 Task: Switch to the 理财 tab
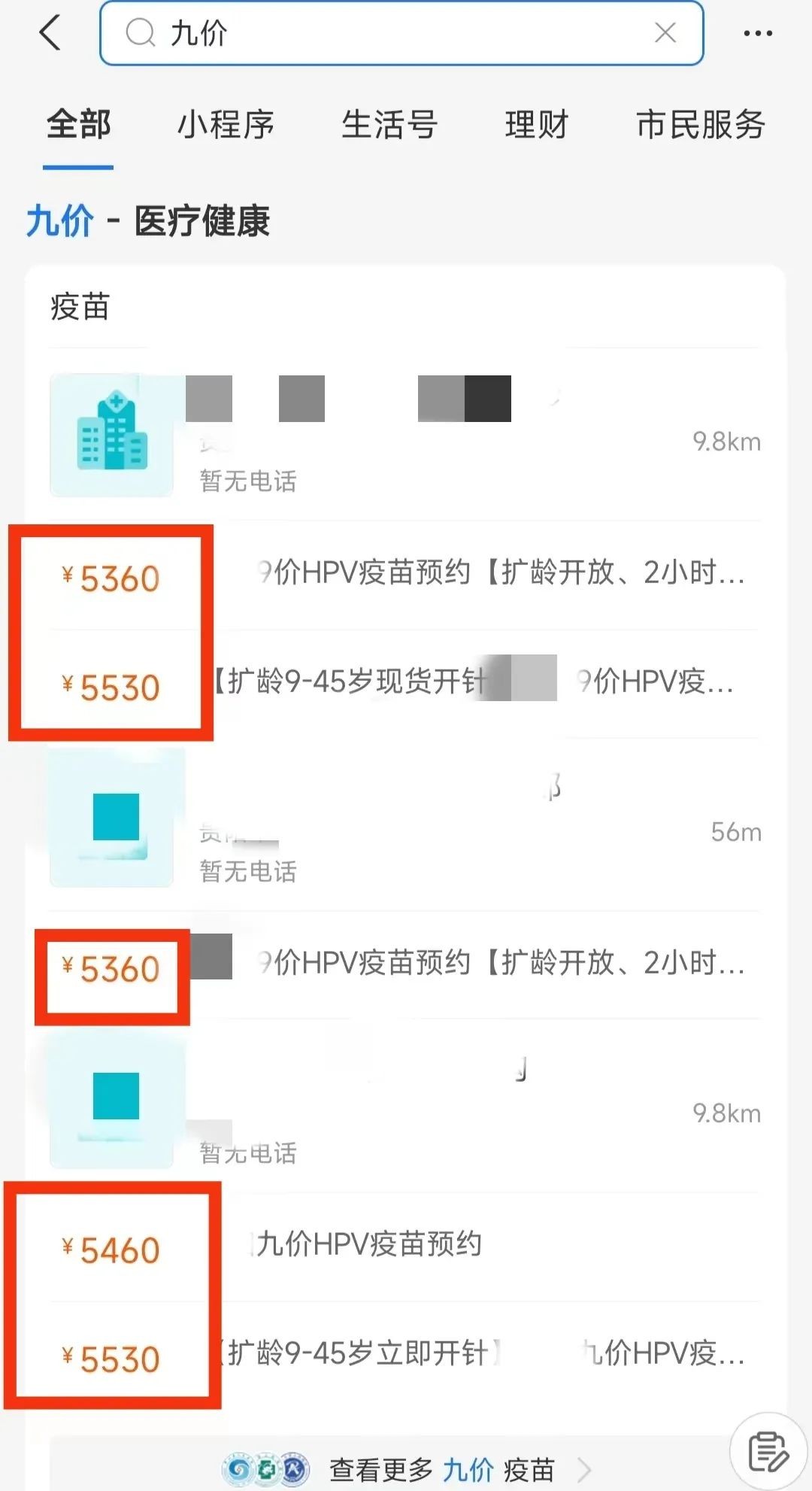coord(536,125)
